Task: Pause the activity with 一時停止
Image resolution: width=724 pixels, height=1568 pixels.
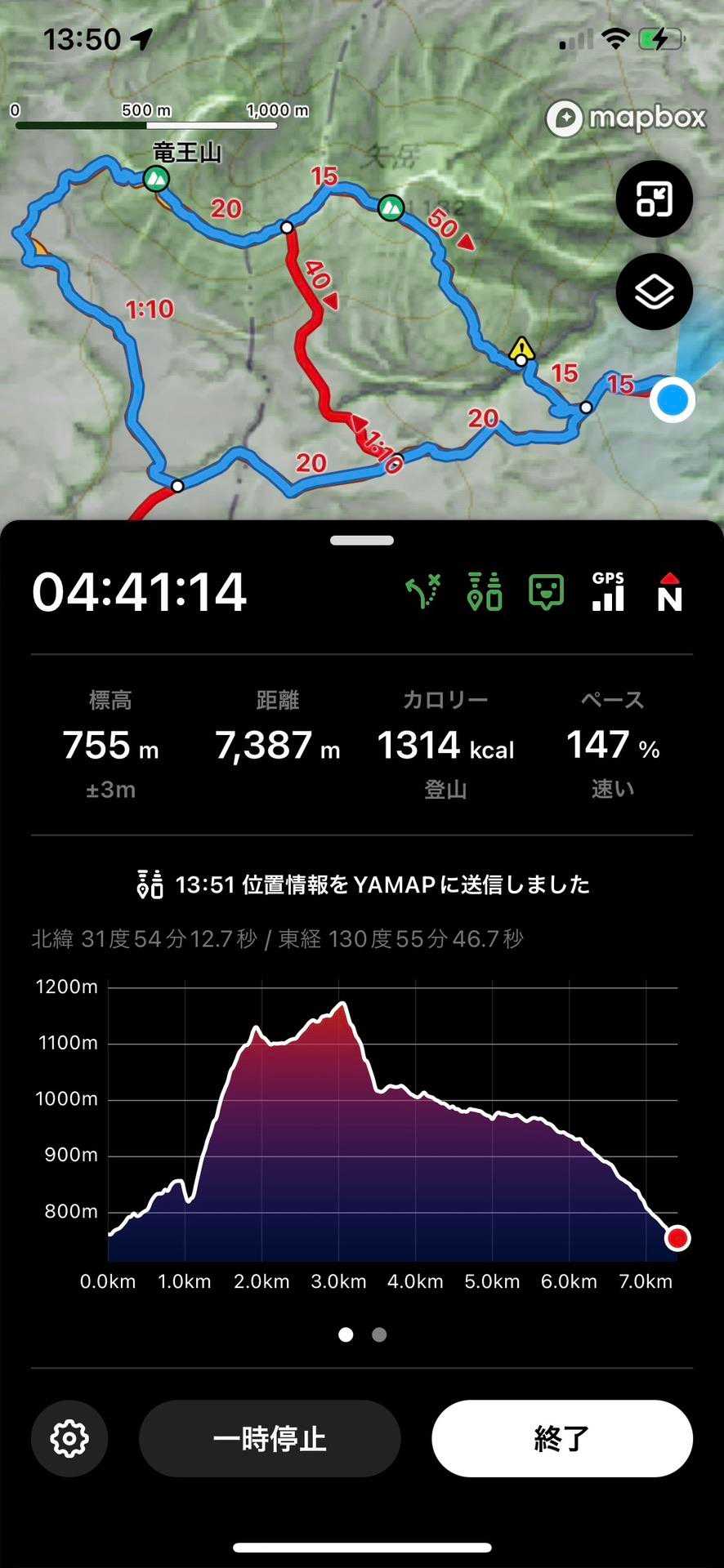Action: (x=270, y=1438)
